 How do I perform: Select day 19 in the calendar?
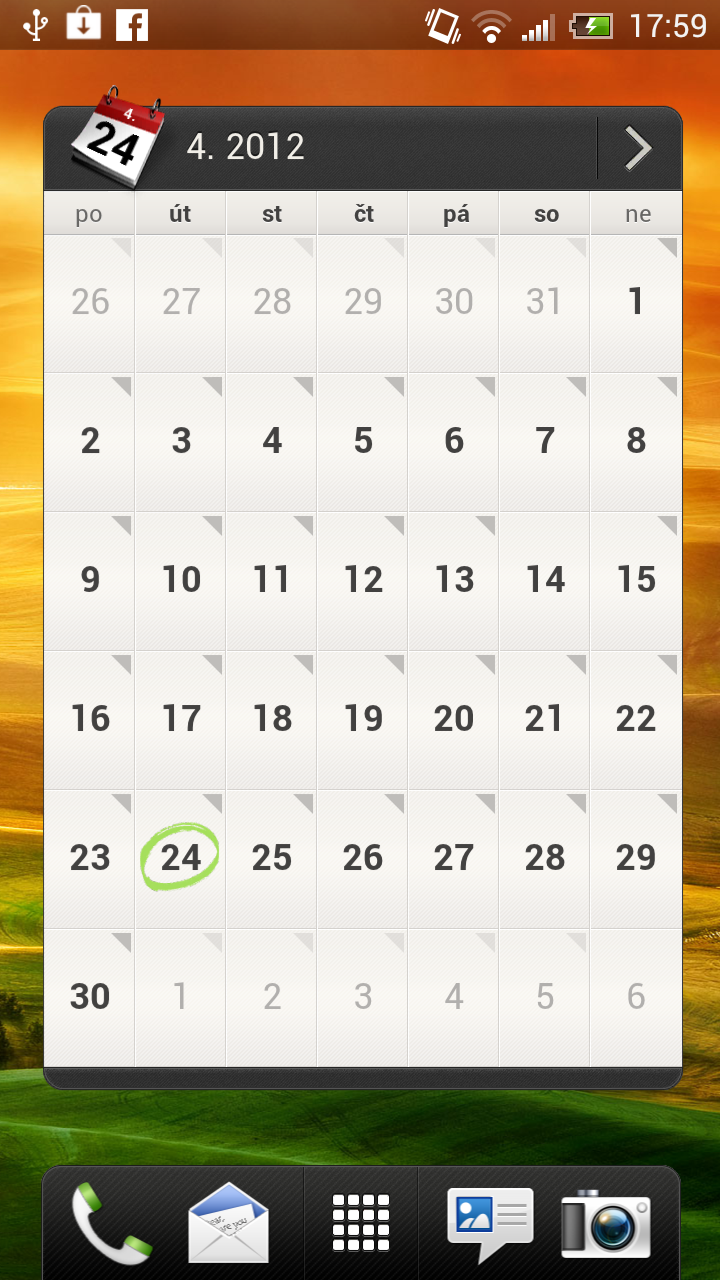click(363, 718)
